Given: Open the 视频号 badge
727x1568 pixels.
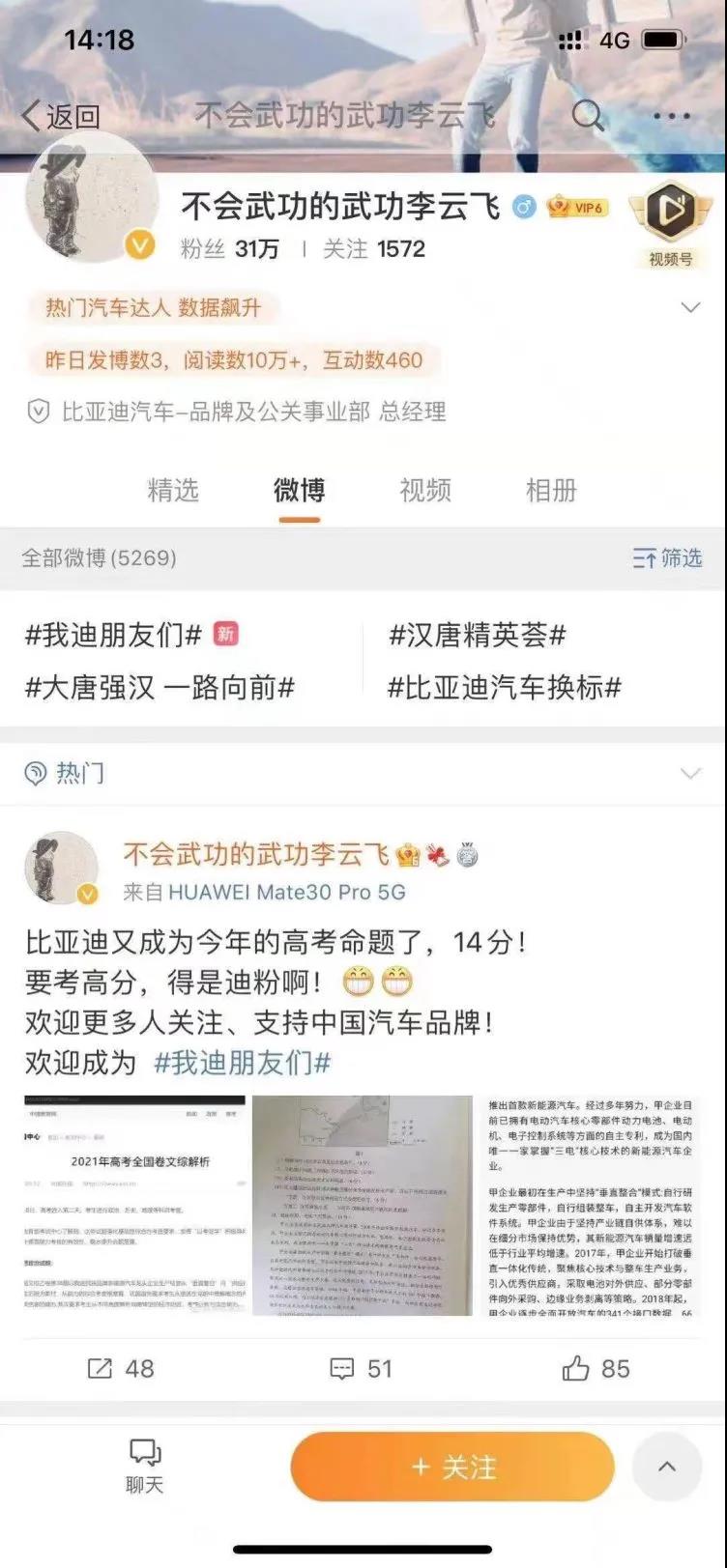Looking at the screenshot, I should (x=670, y=225).
